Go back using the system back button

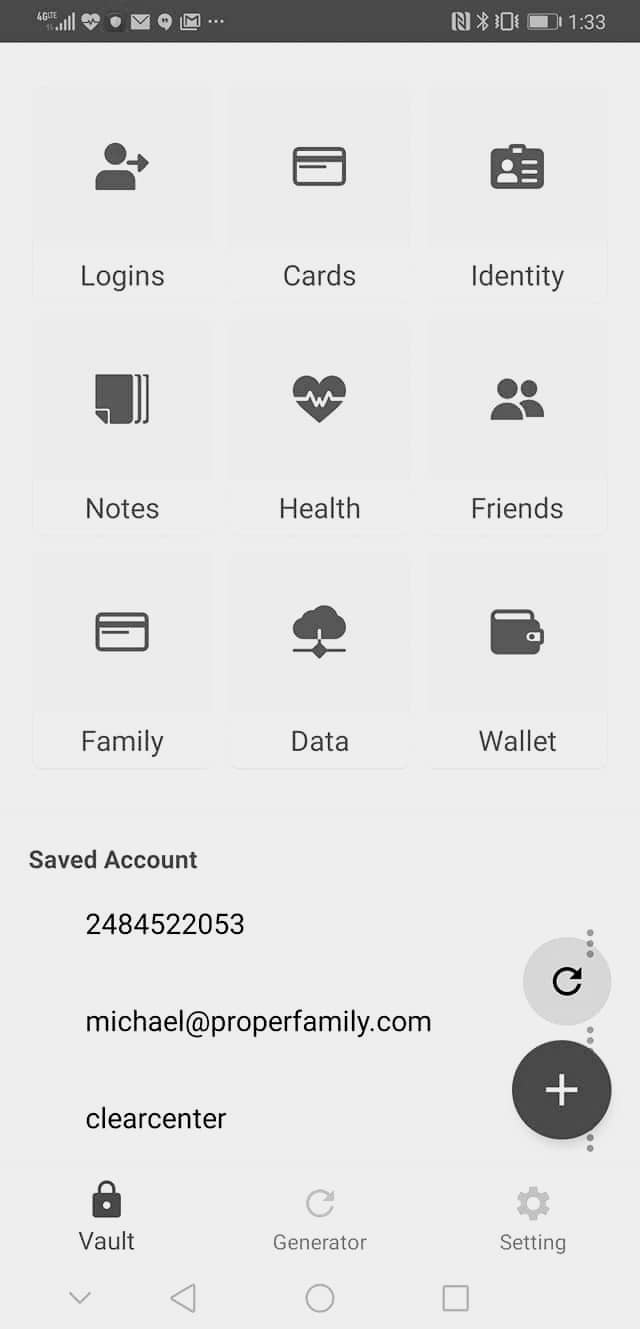point(183,1298)
